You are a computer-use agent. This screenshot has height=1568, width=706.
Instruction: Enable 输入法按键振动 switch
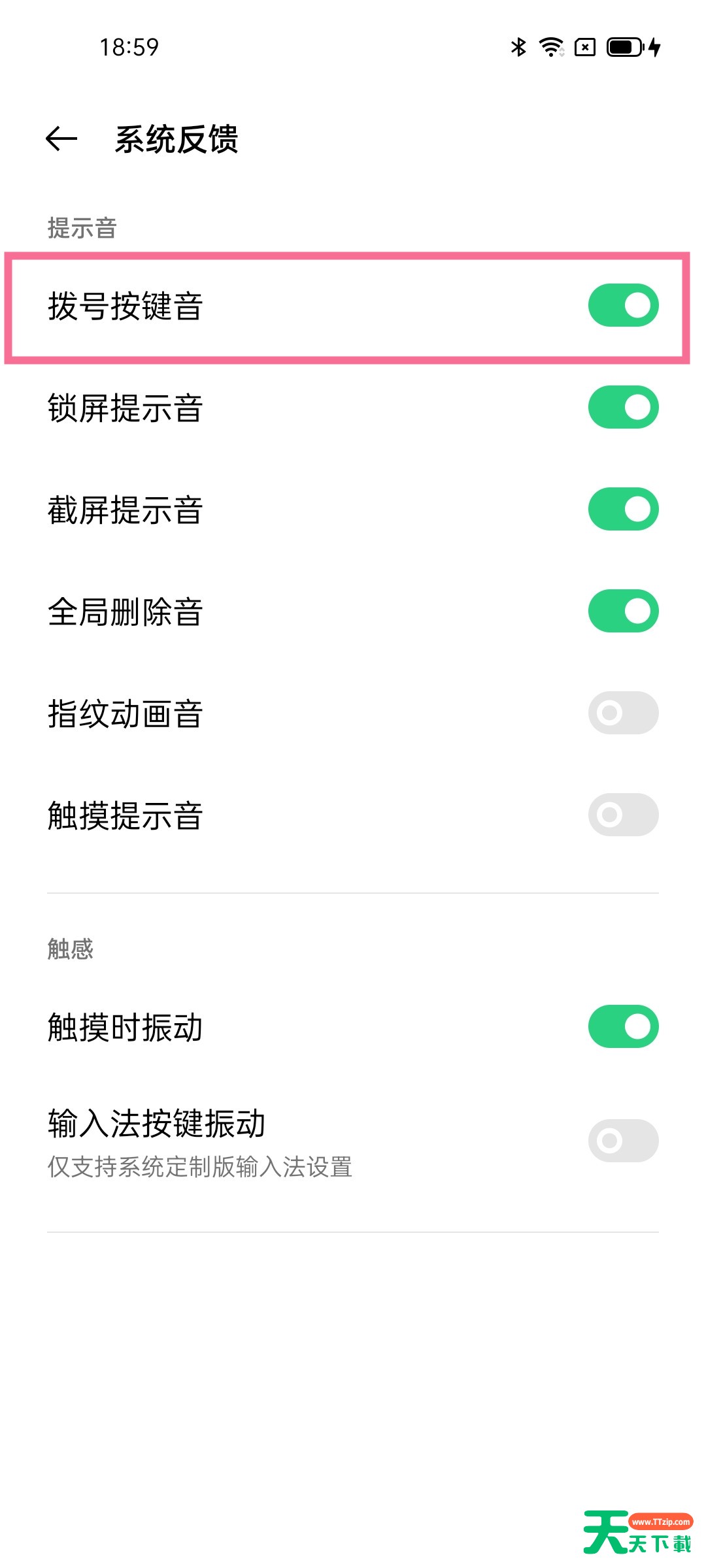(x=623, y=1141)
